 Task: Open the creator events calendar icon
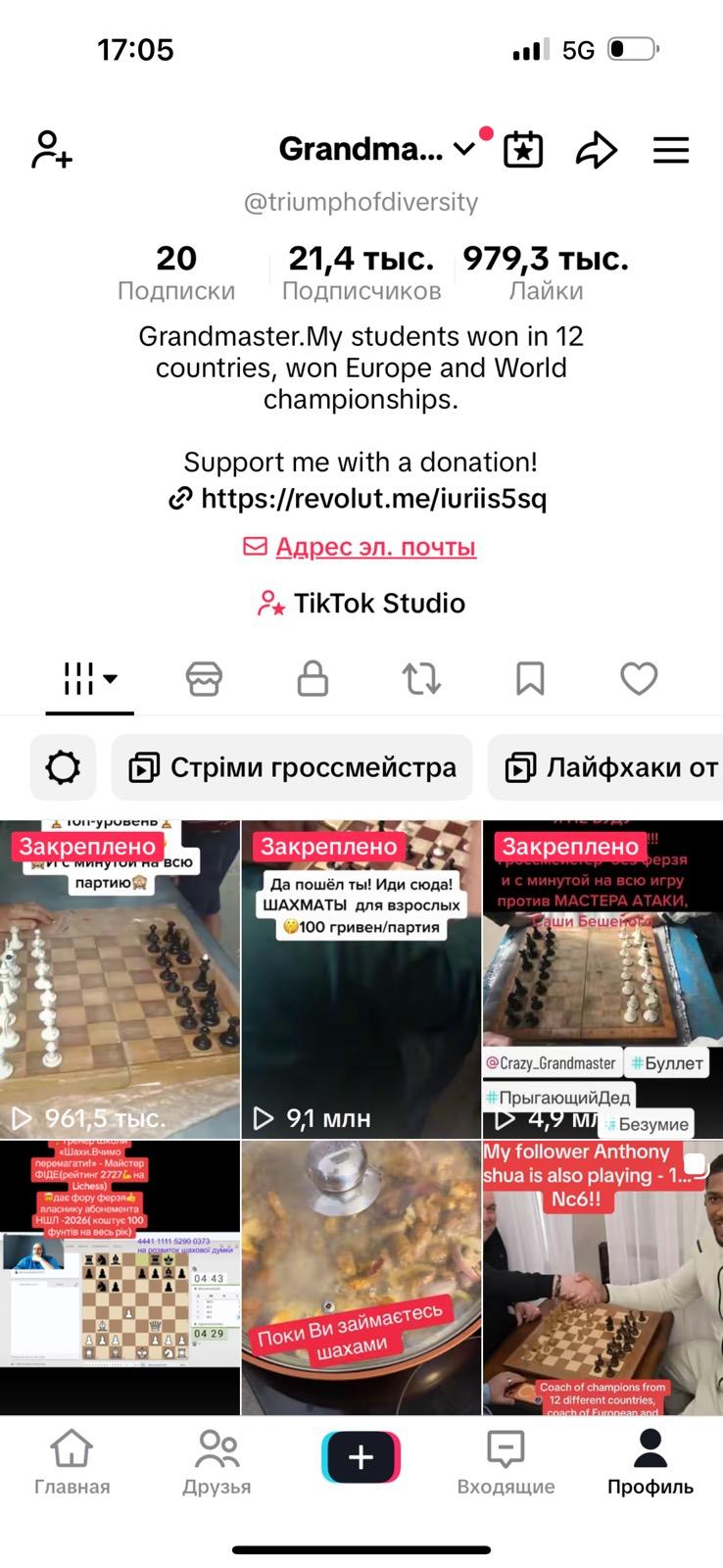[x=523, y=148]
